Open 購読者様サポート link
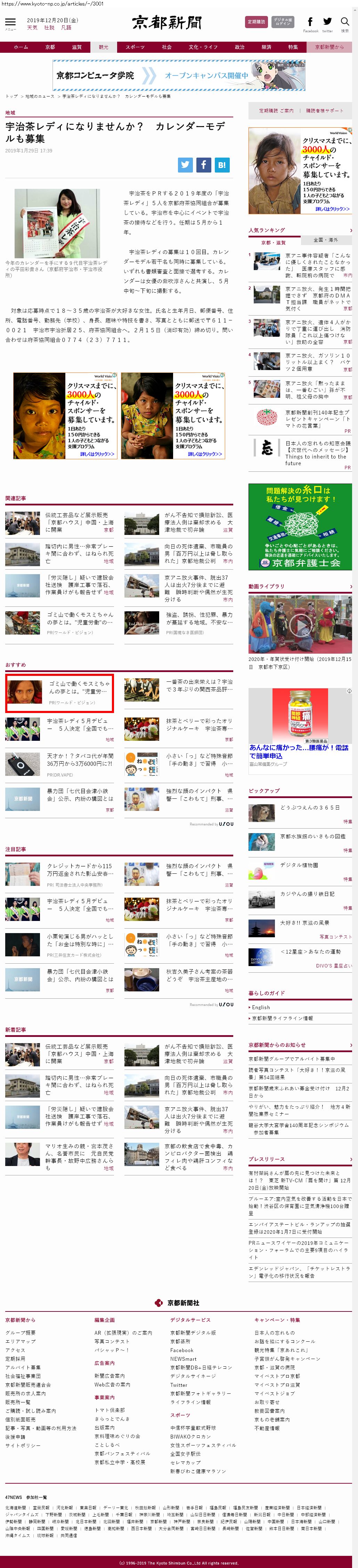This screenshot has width=358, height=1568. pyautogui.click(x=324, y=111)
